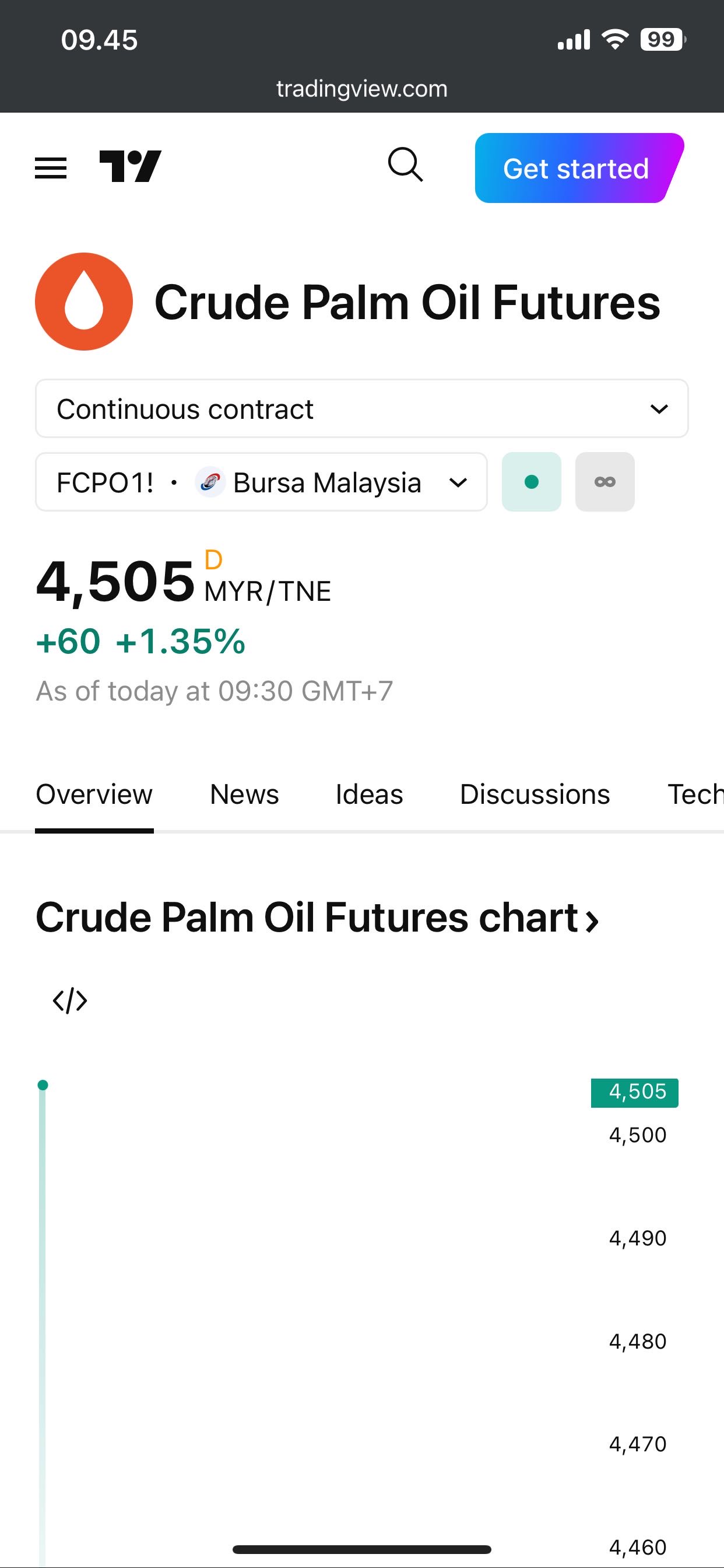Viewport: 724px width, 1568px height.
Task: Tap the Get started button
Action: tap(579, 168)
